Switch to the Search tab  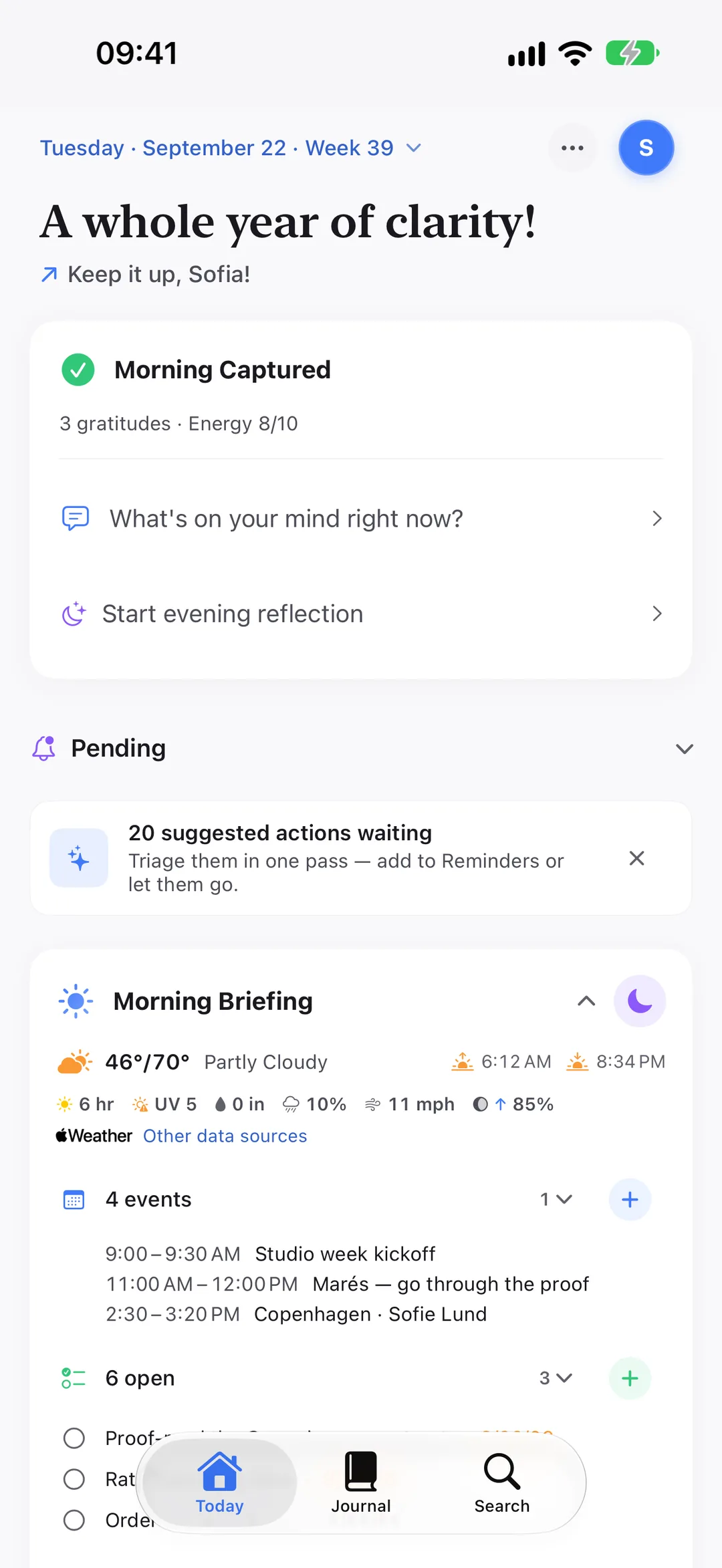point(502,1482)
